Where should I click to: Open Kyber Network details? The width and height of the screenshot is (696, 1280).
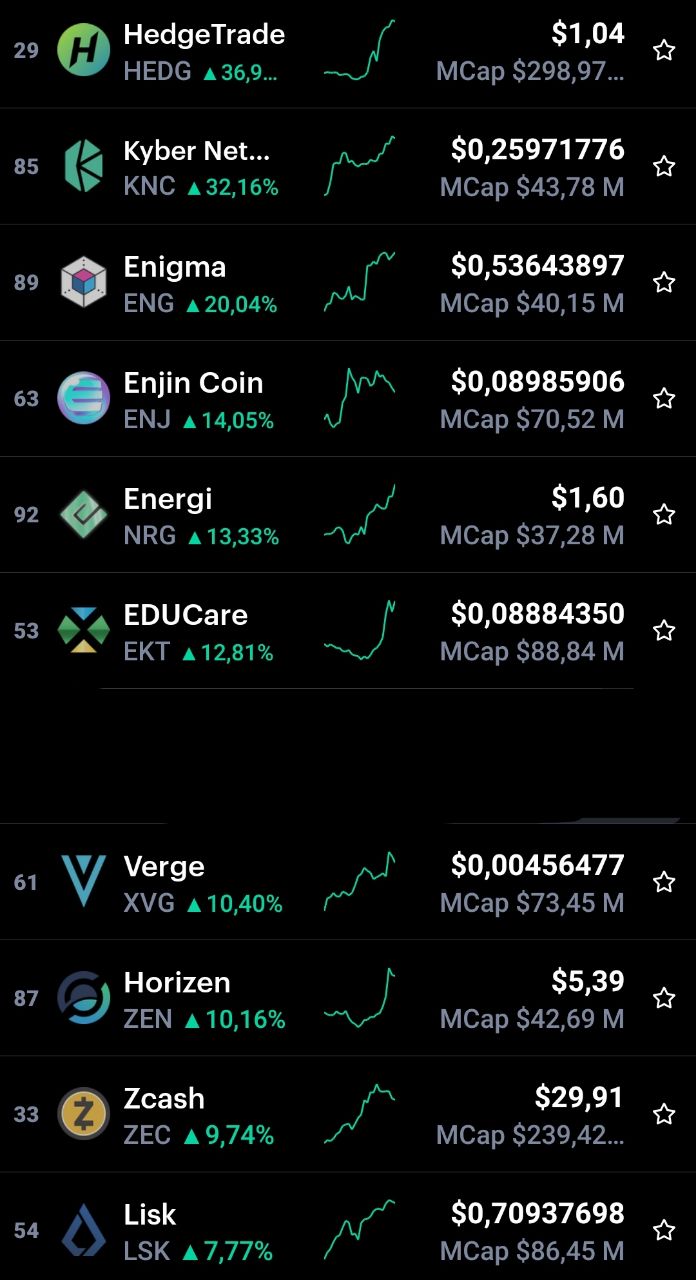[x=348, y=167]
